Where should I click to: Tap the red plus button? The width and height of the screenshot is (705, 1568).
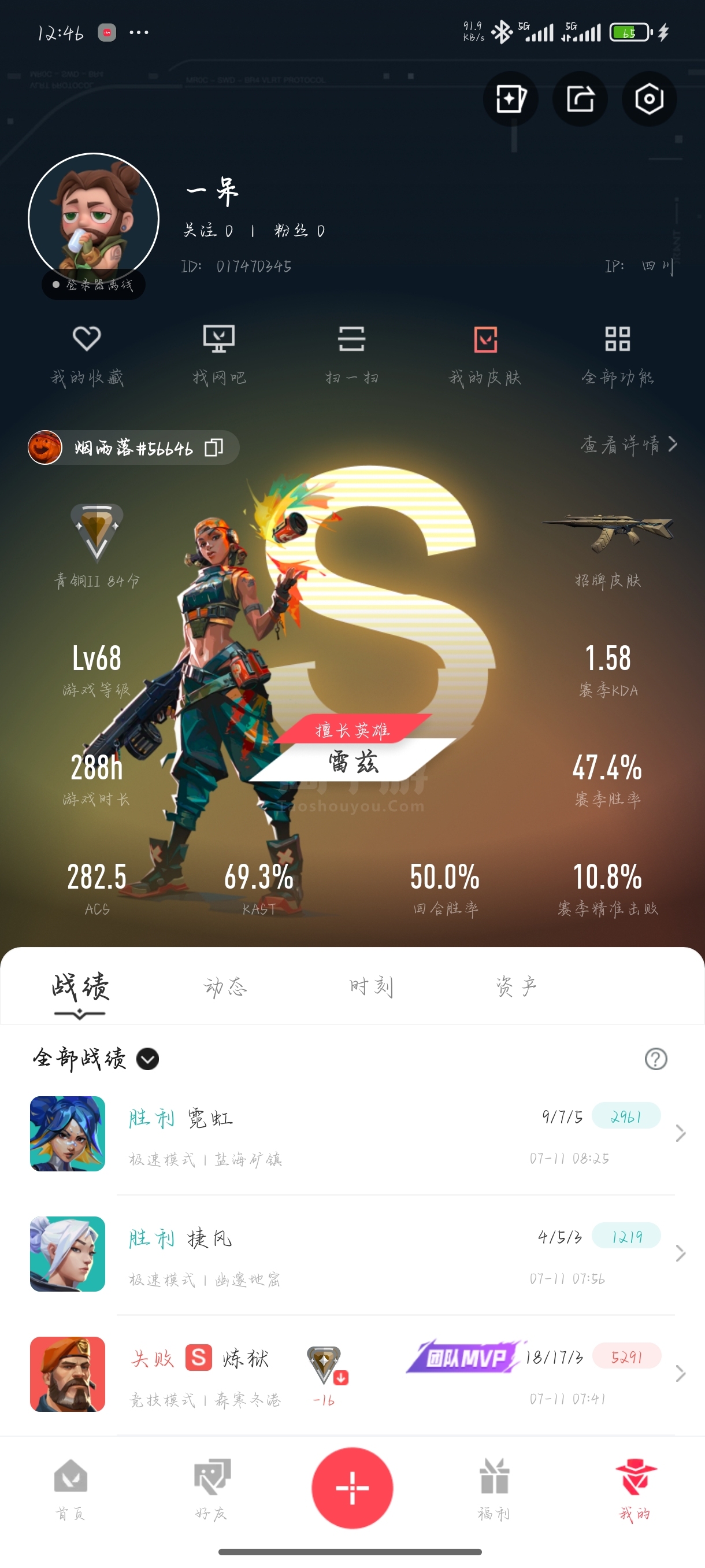click(x=352, y=1488)
